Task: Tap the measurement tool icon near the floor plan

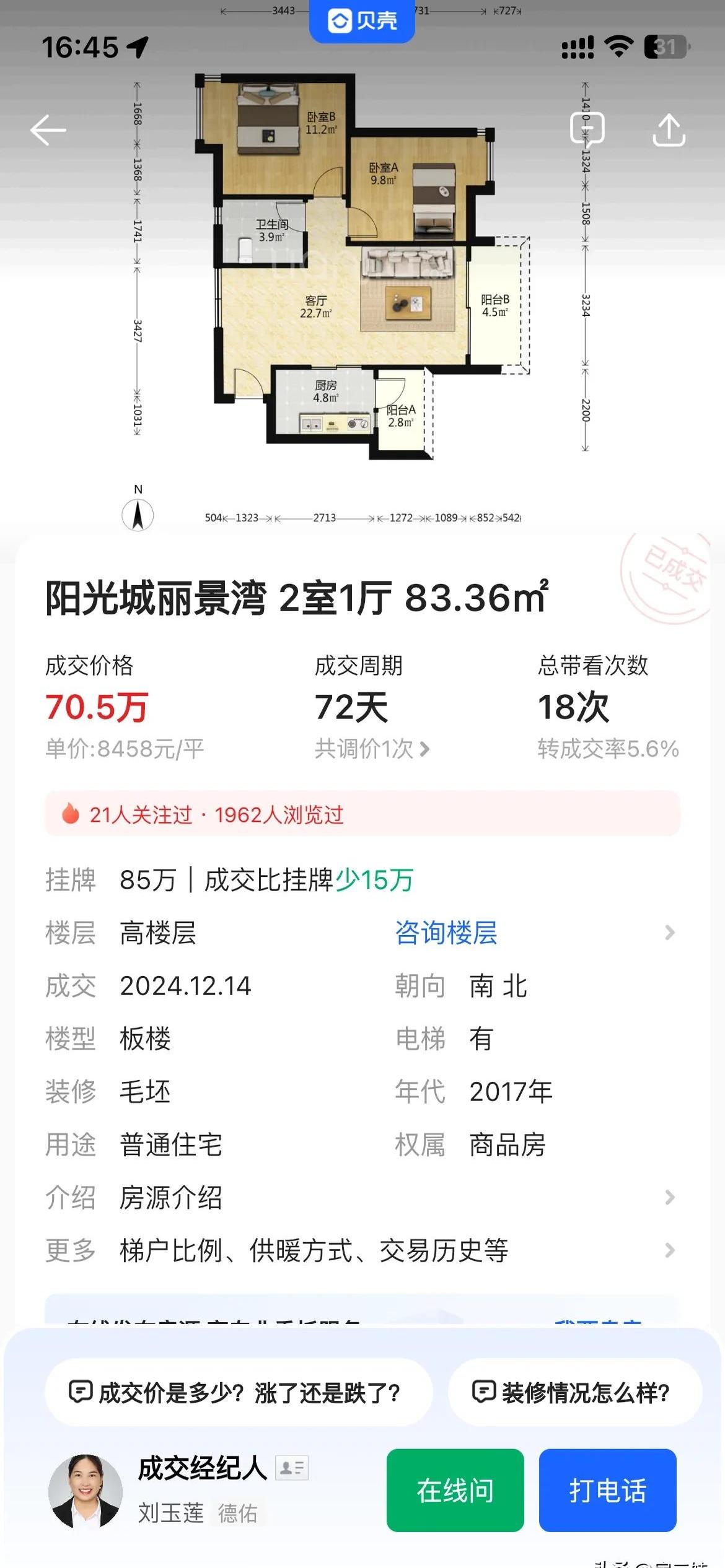Action: [587, 129]
